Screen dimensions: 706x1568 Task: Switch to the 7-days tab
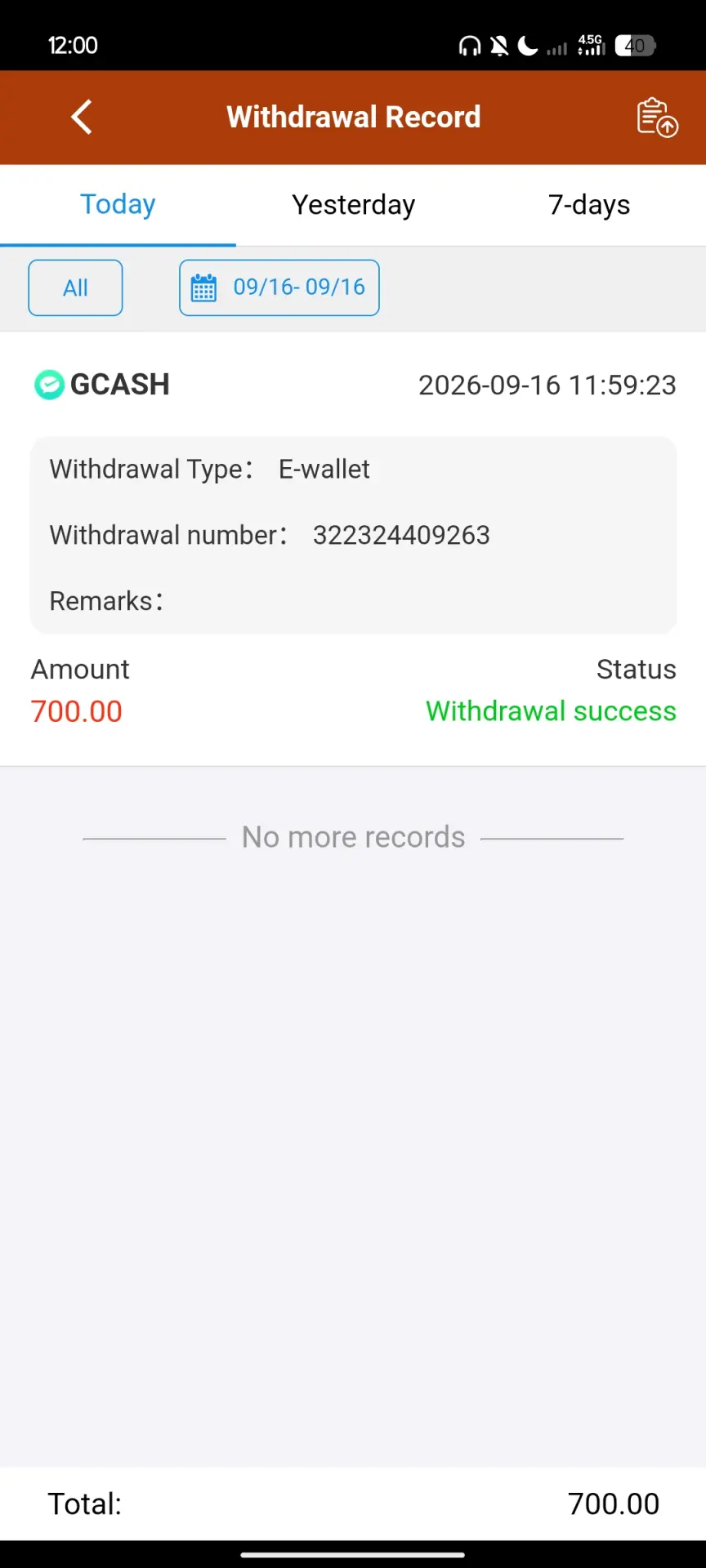coord(589,205)
